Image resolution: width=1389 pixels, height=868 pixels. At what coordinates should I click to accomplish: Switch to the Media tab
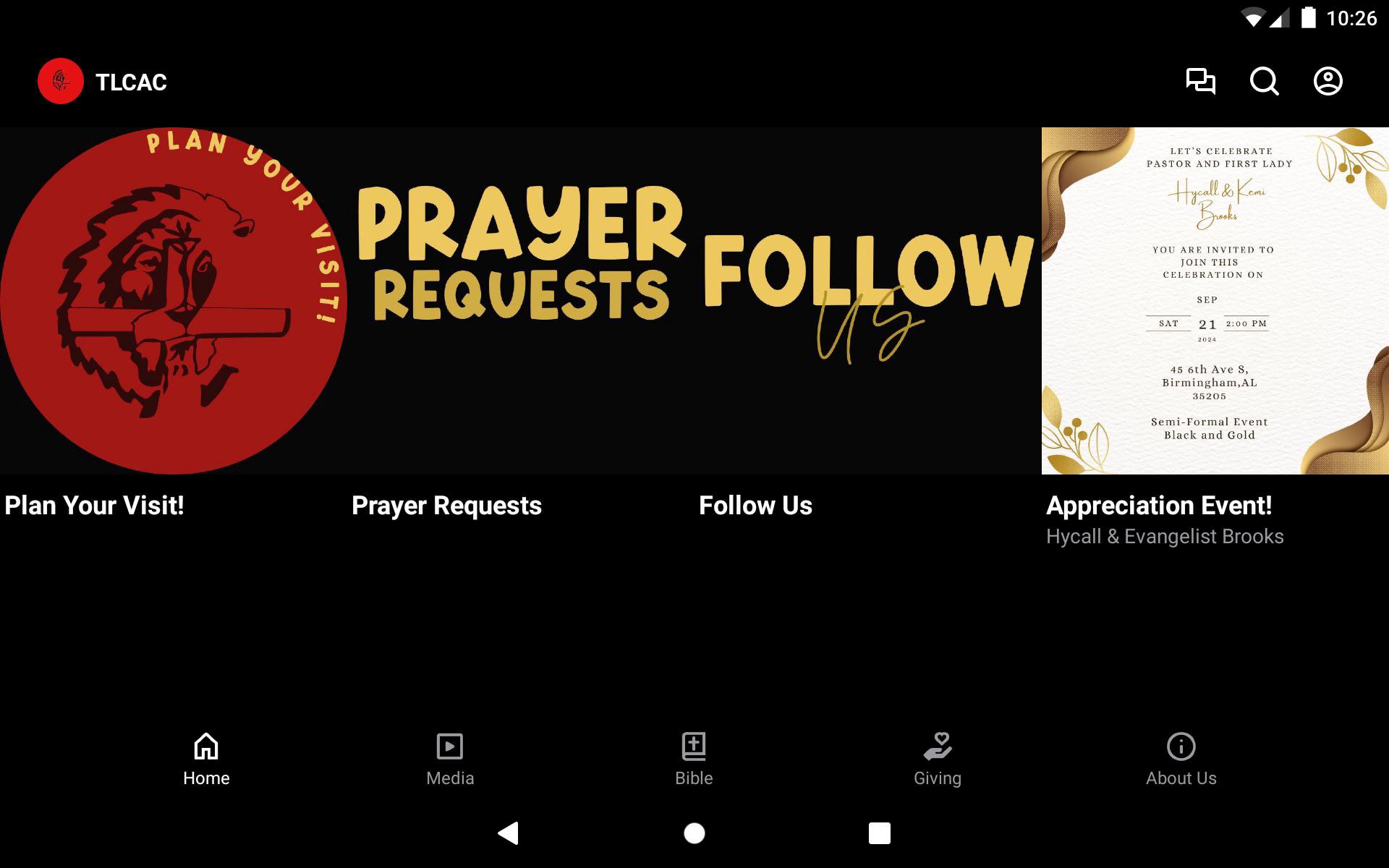(x=450, y=759)
